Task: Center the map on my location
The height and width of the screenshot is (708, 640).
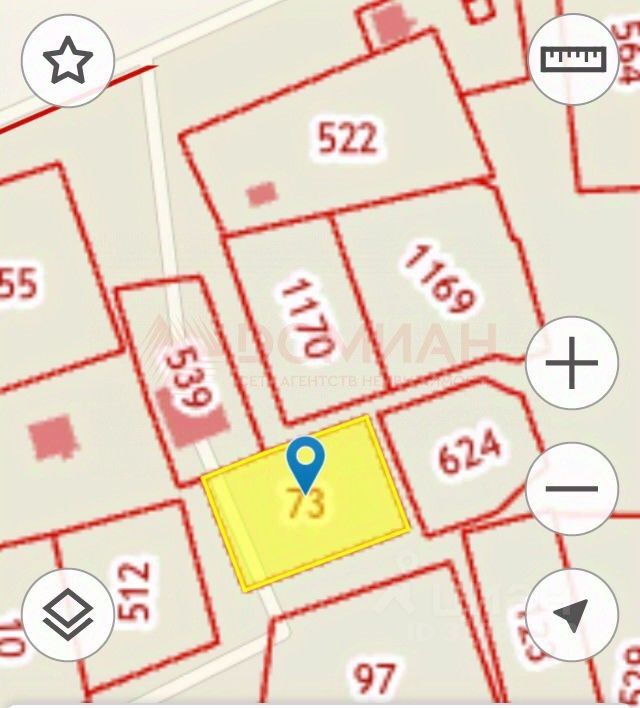Action: 572,616
